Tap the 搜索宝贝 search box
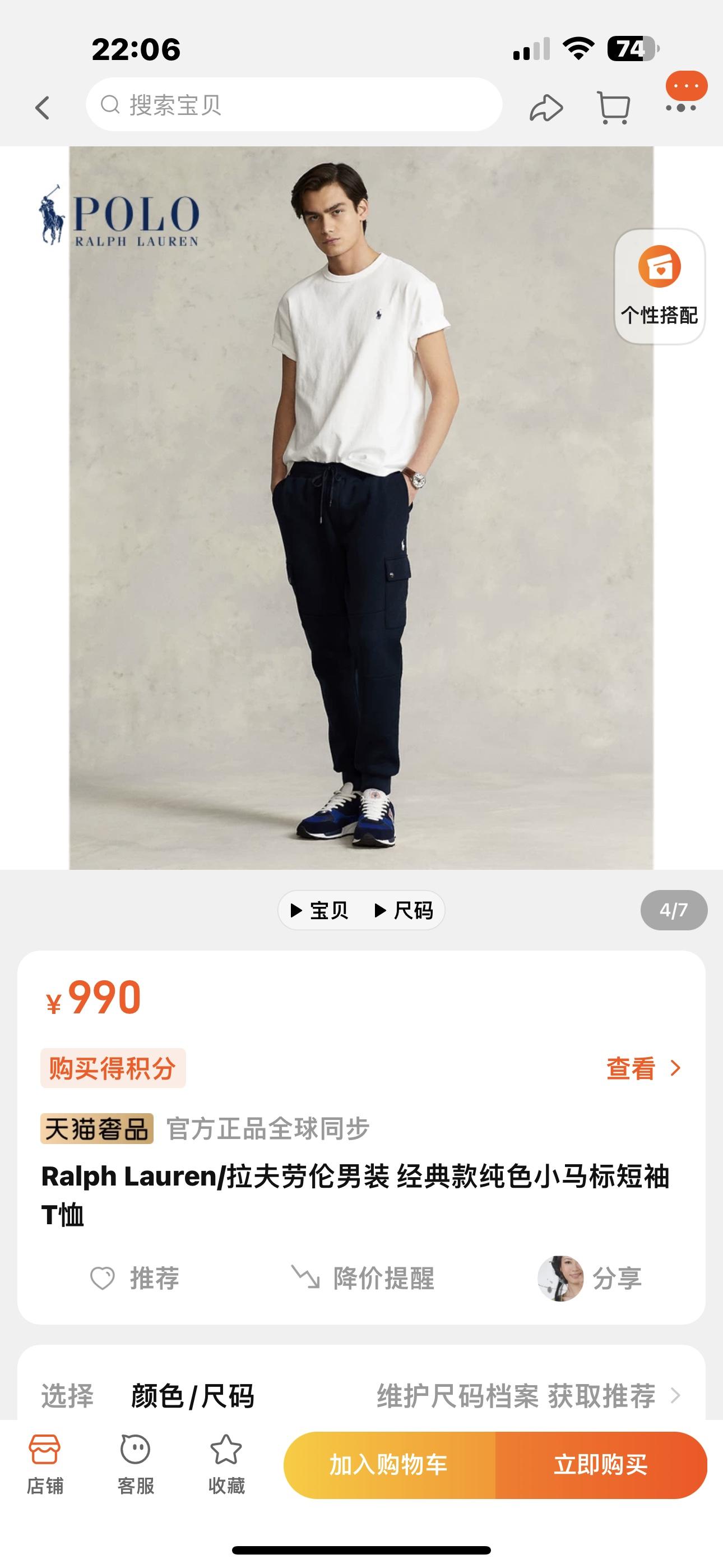723x1568 pixels. tap(294, 105)
